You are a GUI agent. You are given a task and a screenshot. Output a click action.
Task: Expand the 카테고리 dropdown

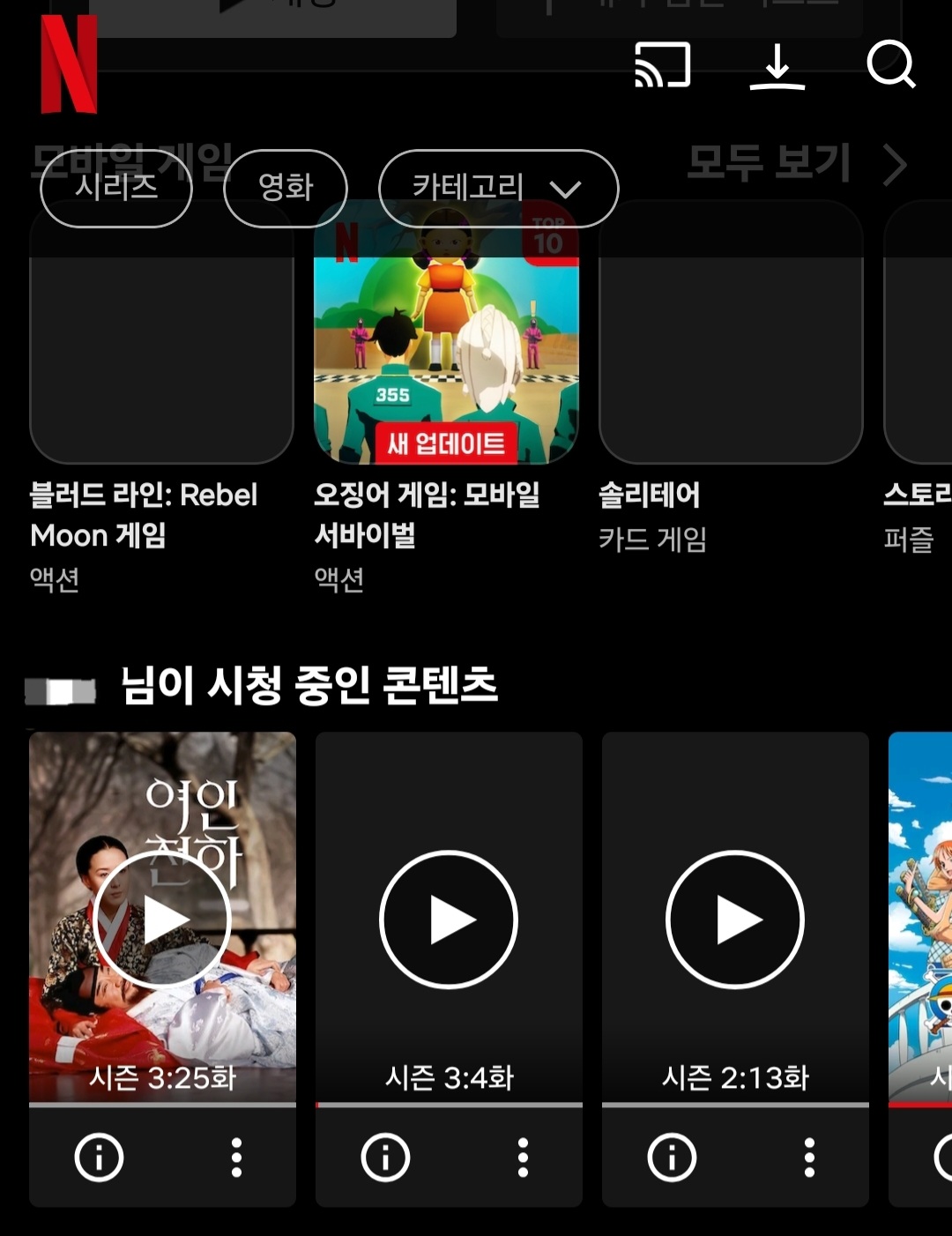[498, 188]
